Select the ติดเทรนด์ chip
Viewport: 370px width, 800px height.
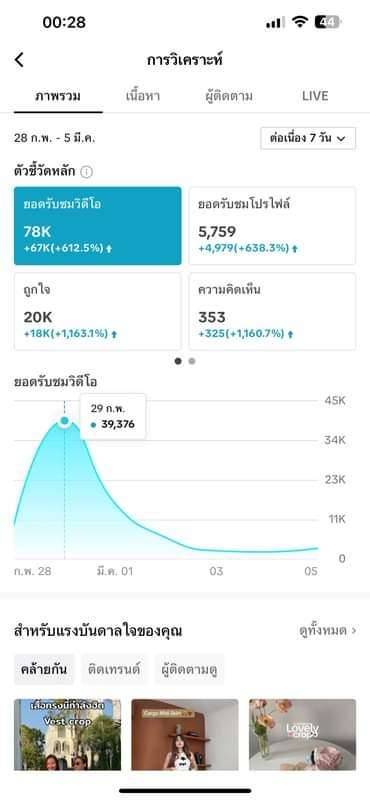click(114, 669)
